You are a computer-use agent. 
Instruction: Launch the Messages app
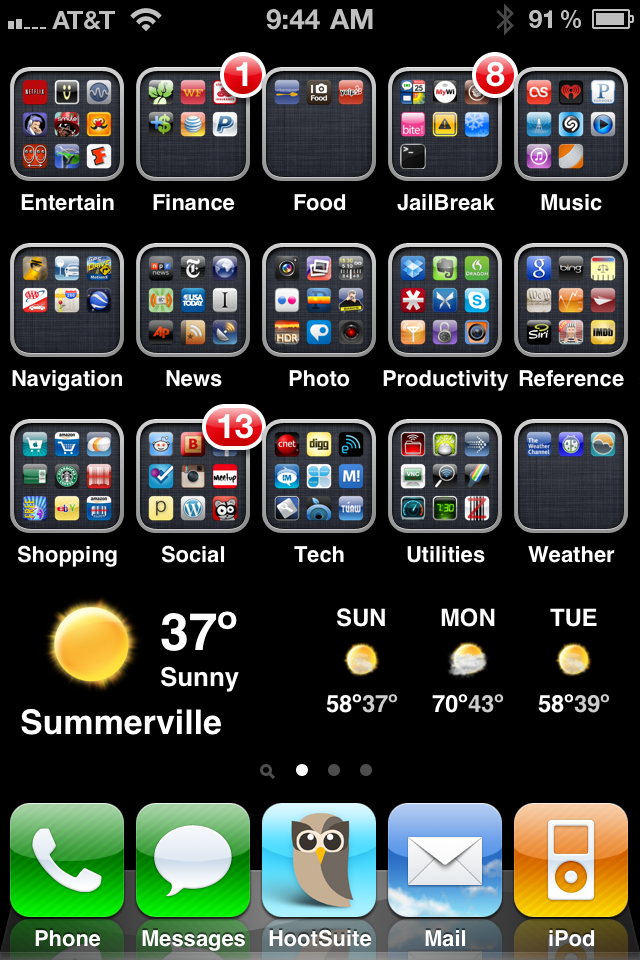click(193, 860)
